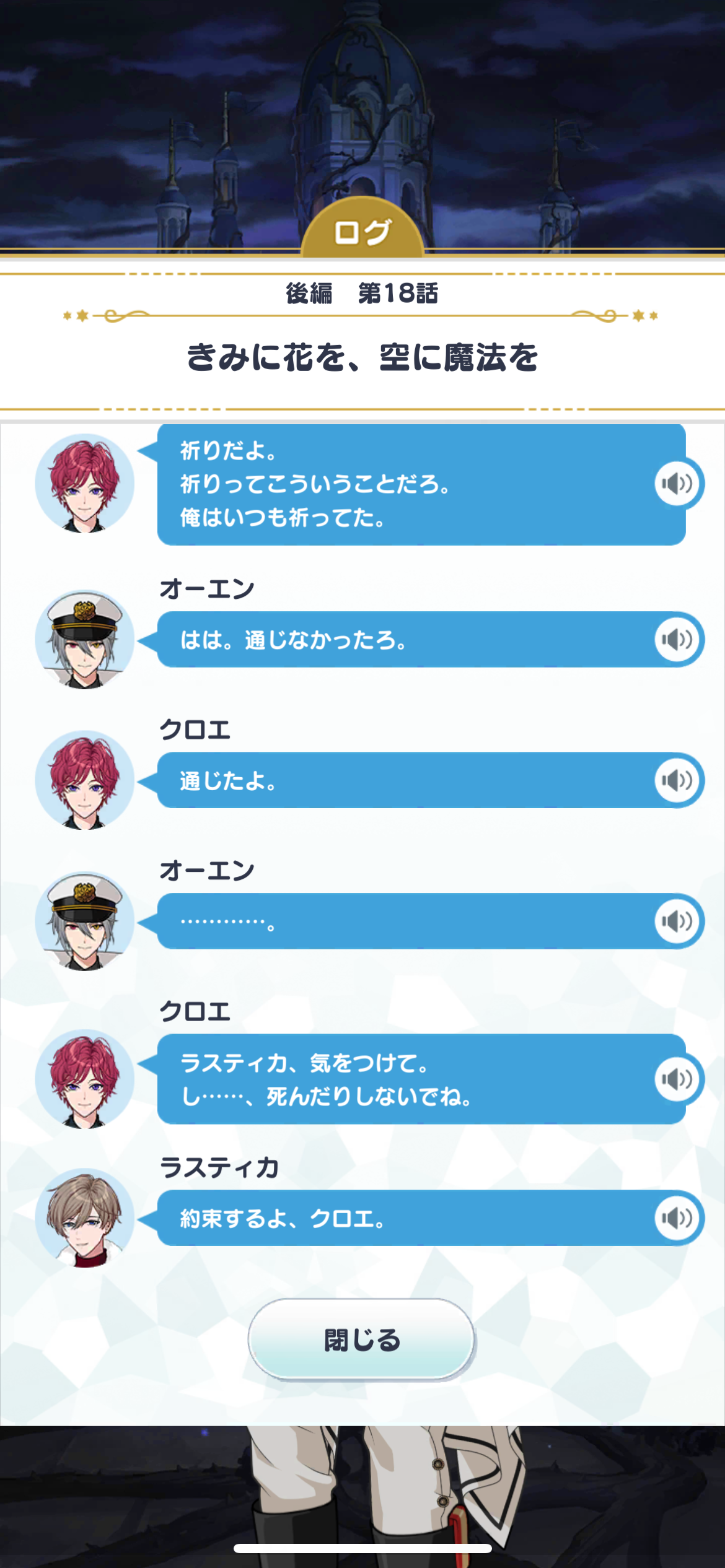Play voice for Chloe's line 通じたよ。
The image size is (725, 1568).
677,780
